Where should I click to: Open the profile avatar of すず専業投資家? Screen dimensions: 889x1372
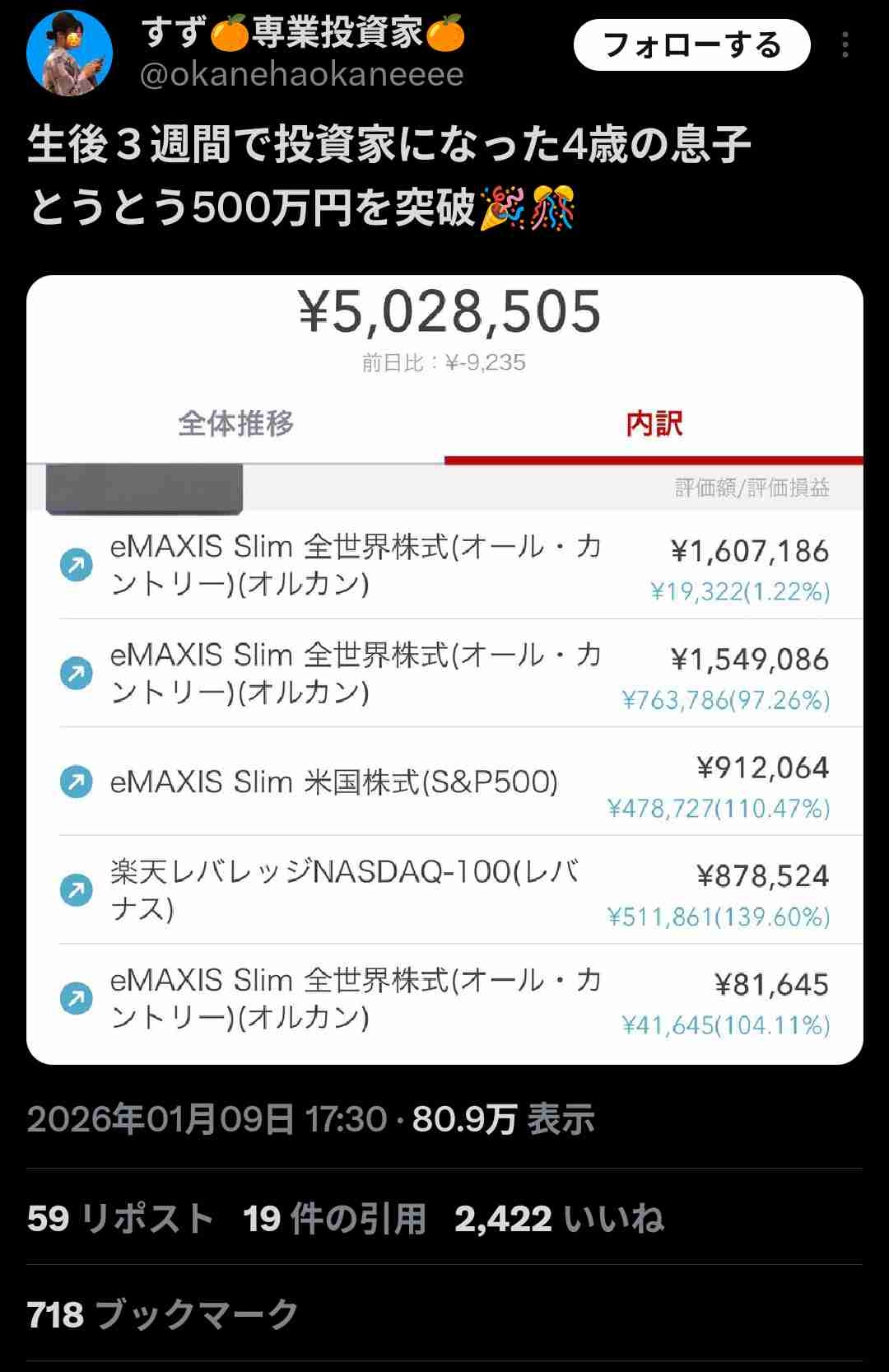coord(69,54)
